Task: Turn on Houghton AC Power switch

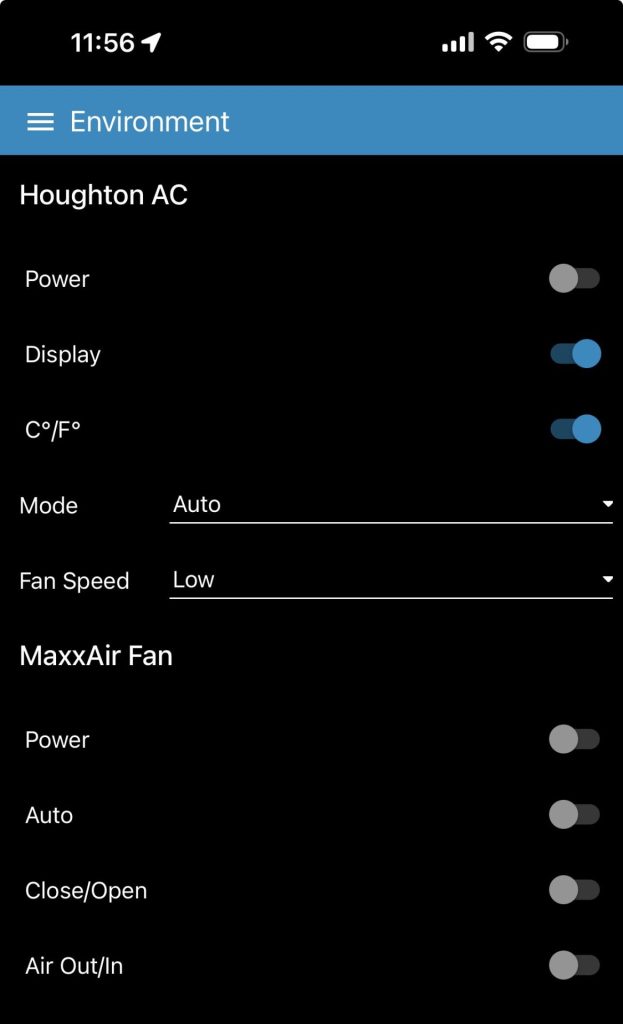Action: 575,279
